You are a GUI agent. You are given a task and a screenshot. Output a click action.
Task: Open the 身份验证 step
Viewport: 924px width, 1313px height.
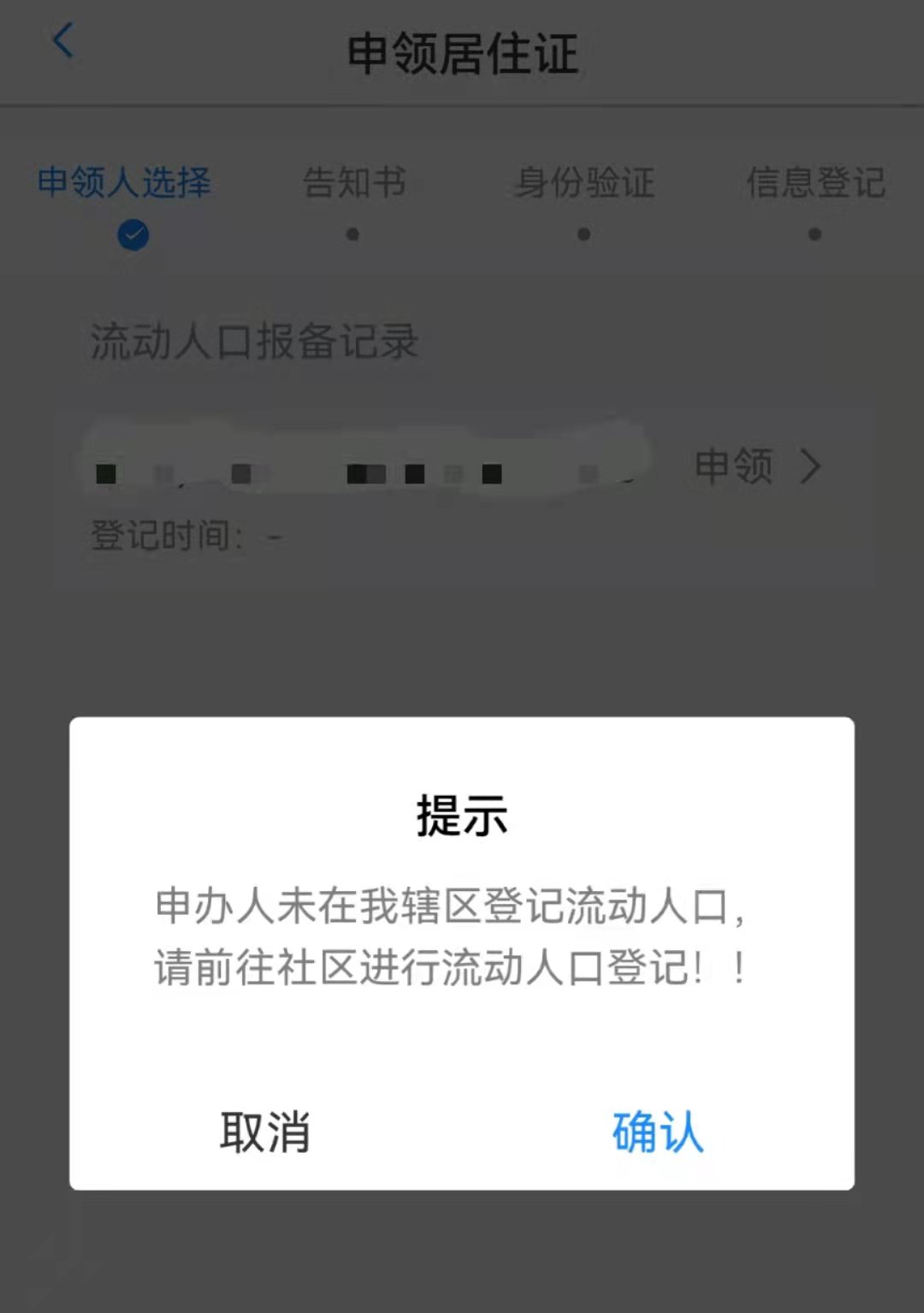tap(584, 183)
